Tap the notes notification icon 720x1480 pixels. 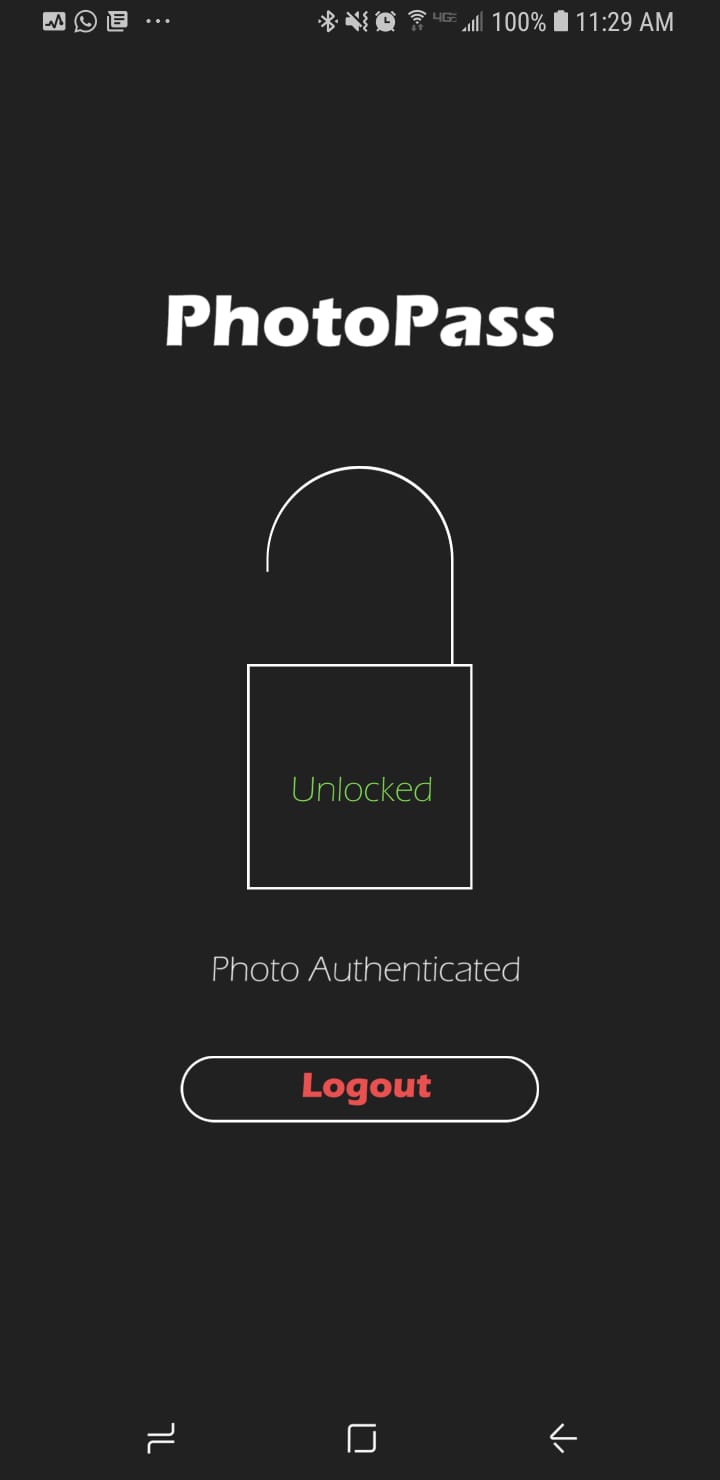pyautogui.click(x=117, y=20)
